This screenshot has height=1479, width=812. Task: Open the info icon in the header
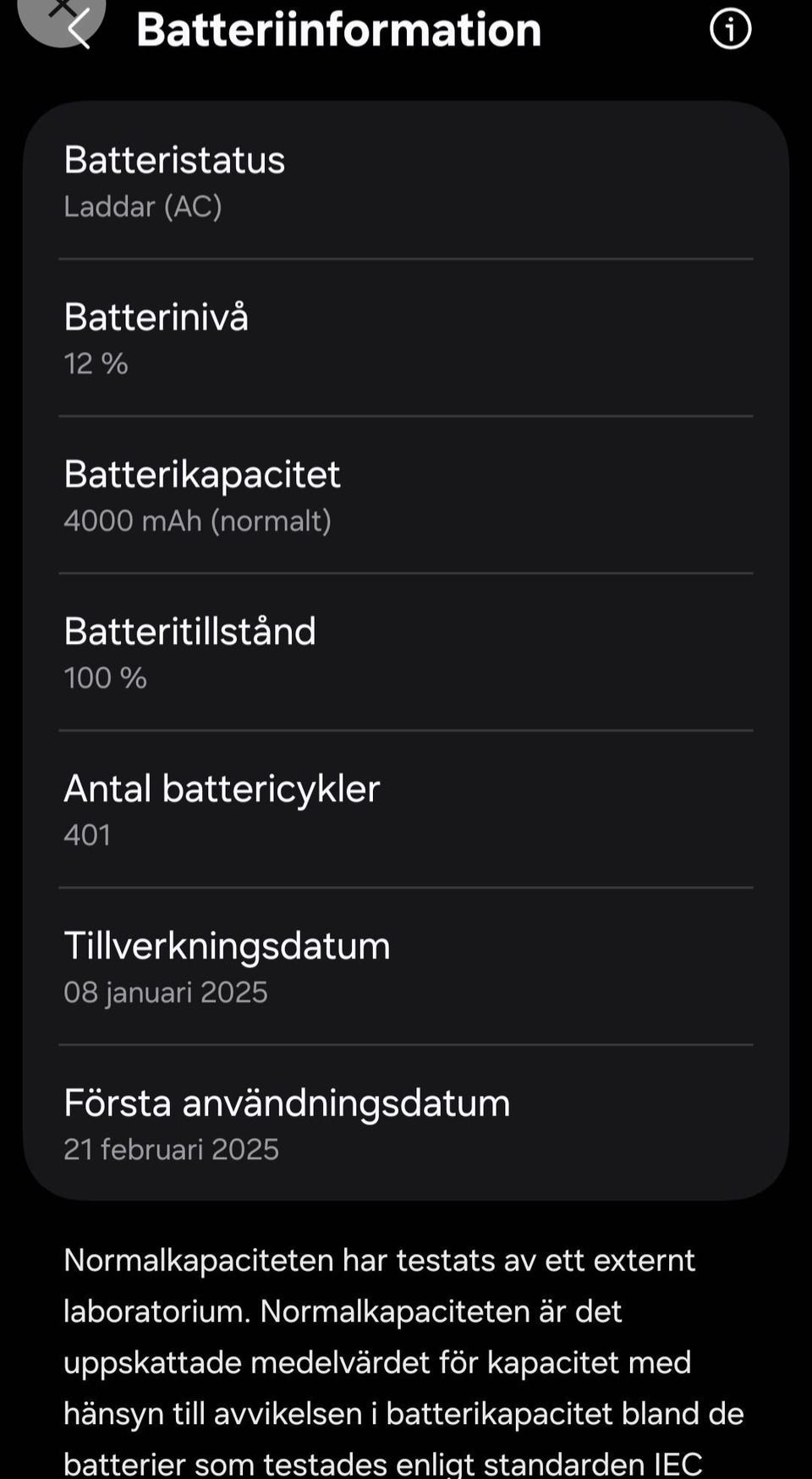[x=730, y=30]
